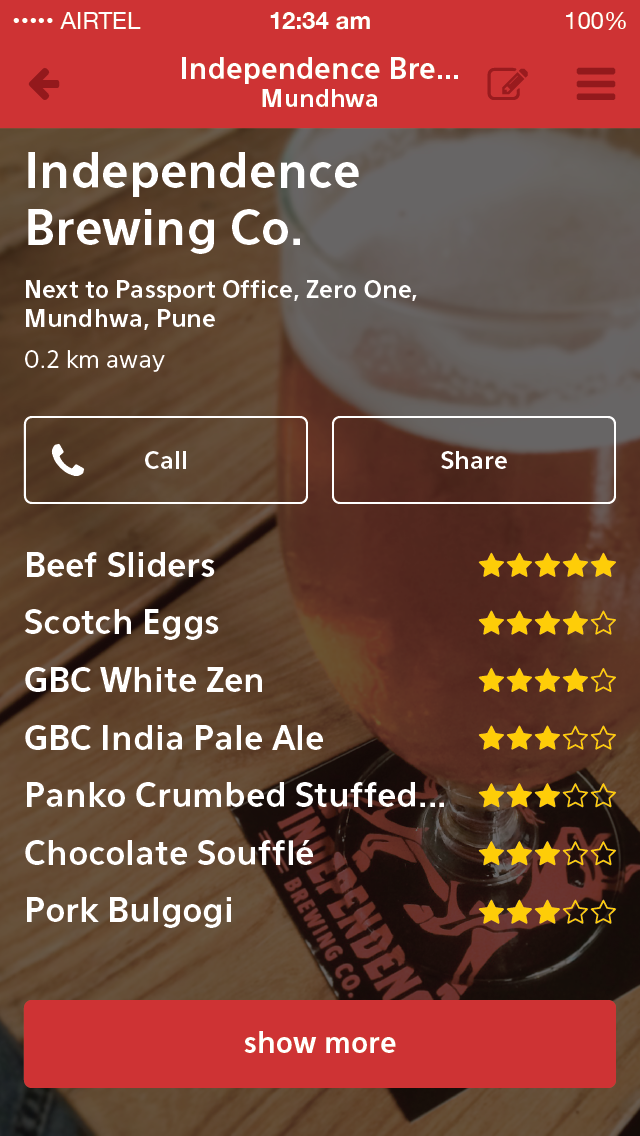This screenshot has height=1136, width=640.
Task: Select the Scotch Eggs row
Action: pos(122,623)
